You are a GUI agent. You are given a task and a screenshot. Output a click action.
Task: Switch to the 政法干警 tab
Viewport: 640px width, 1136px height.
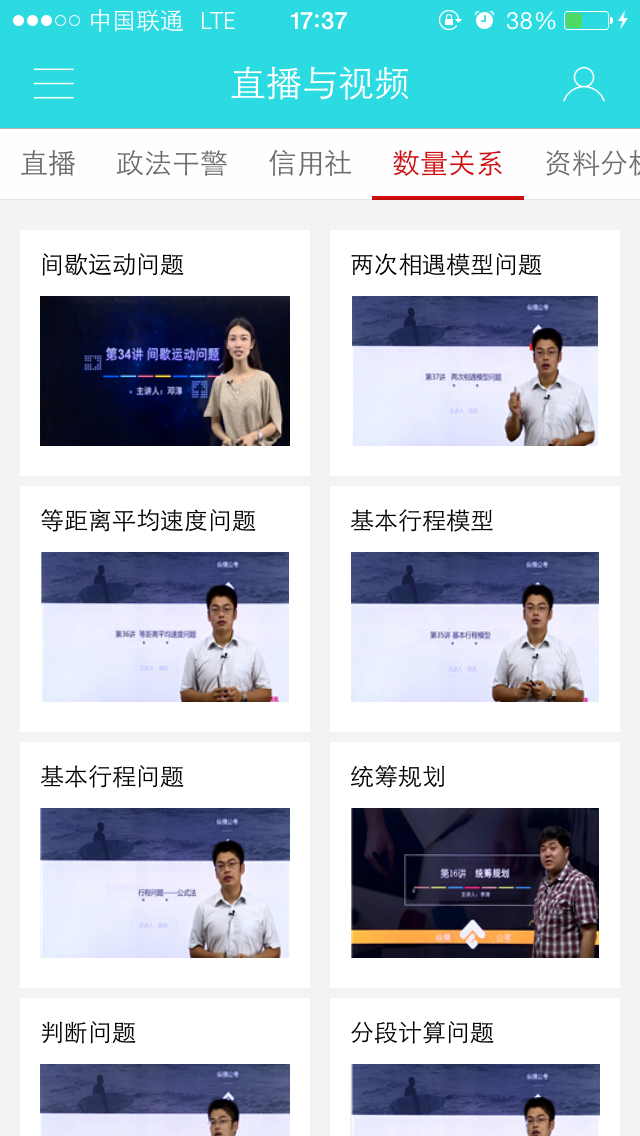tap(173, 163)
